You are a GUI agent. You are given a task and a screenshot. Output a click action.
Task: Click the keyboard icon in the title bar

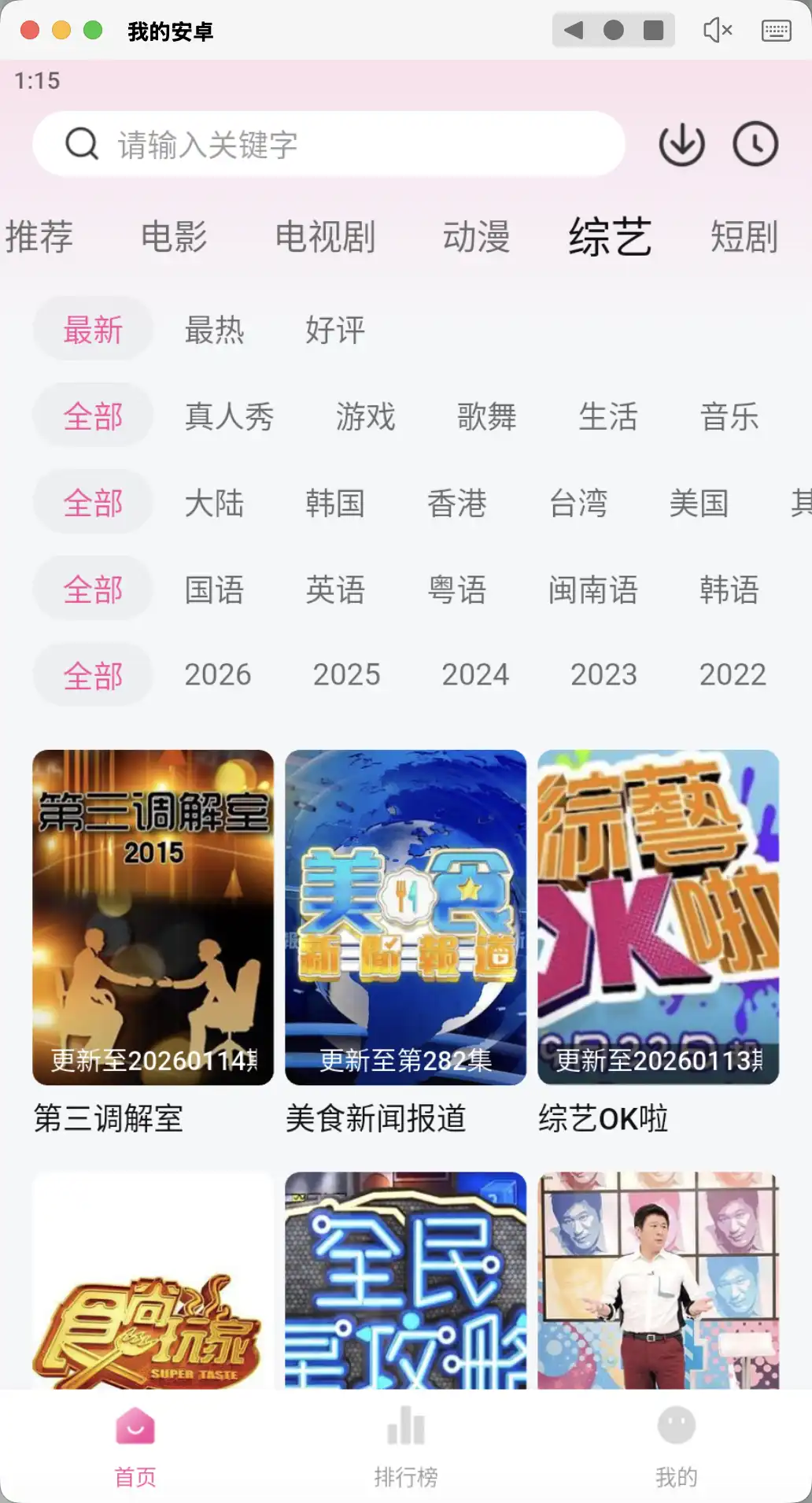click(x=776, y=31)
